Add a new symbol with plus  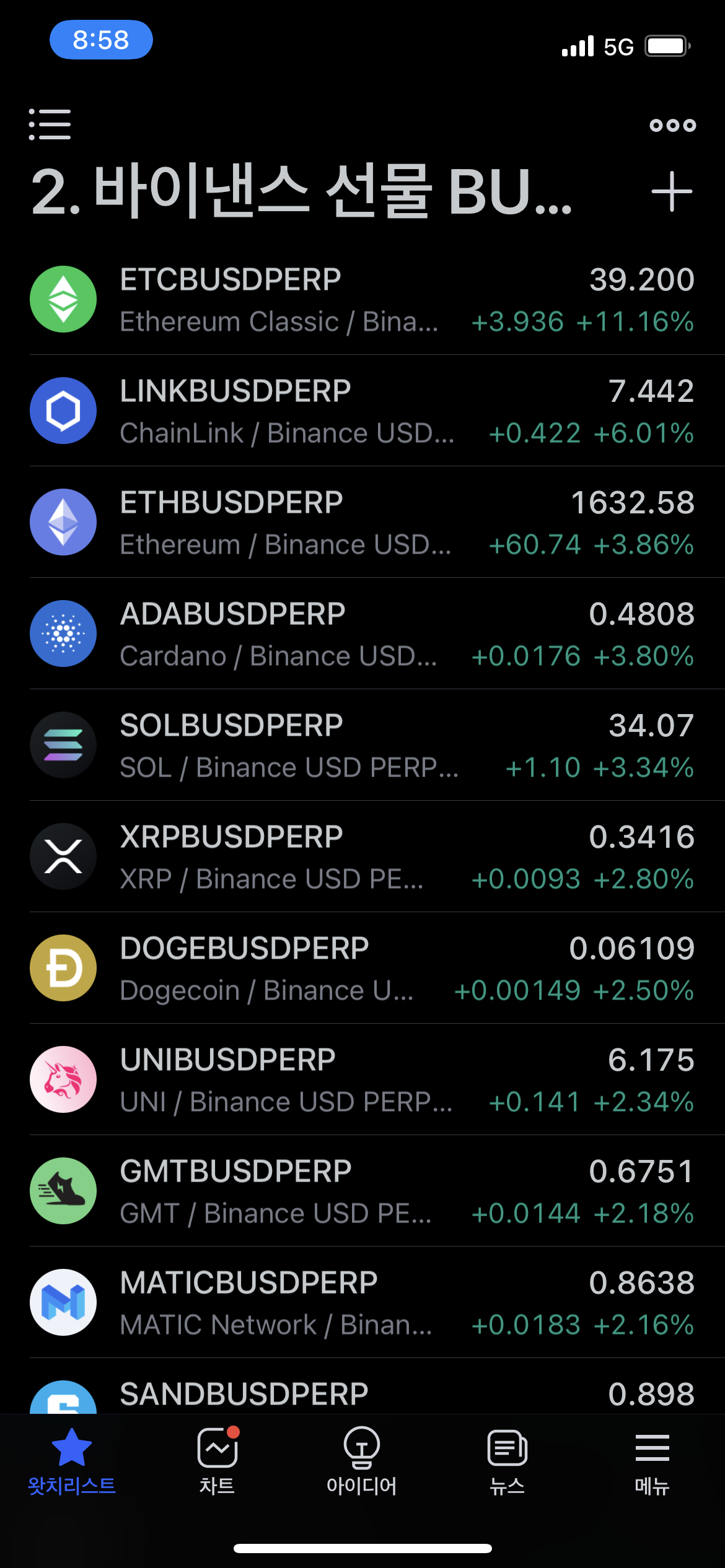(x=672, y=191)
